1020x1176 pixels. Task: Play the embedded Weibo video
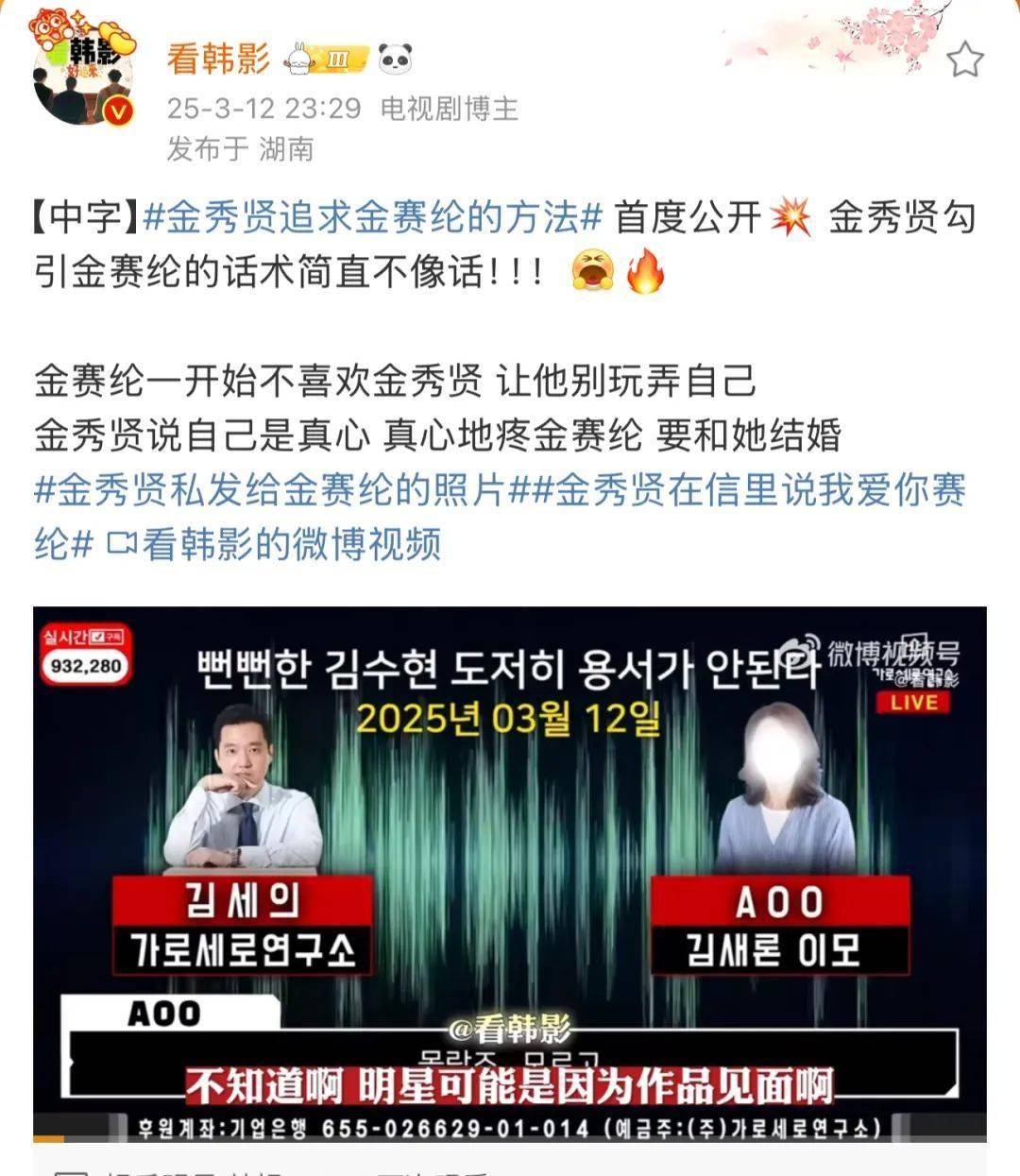510,874
